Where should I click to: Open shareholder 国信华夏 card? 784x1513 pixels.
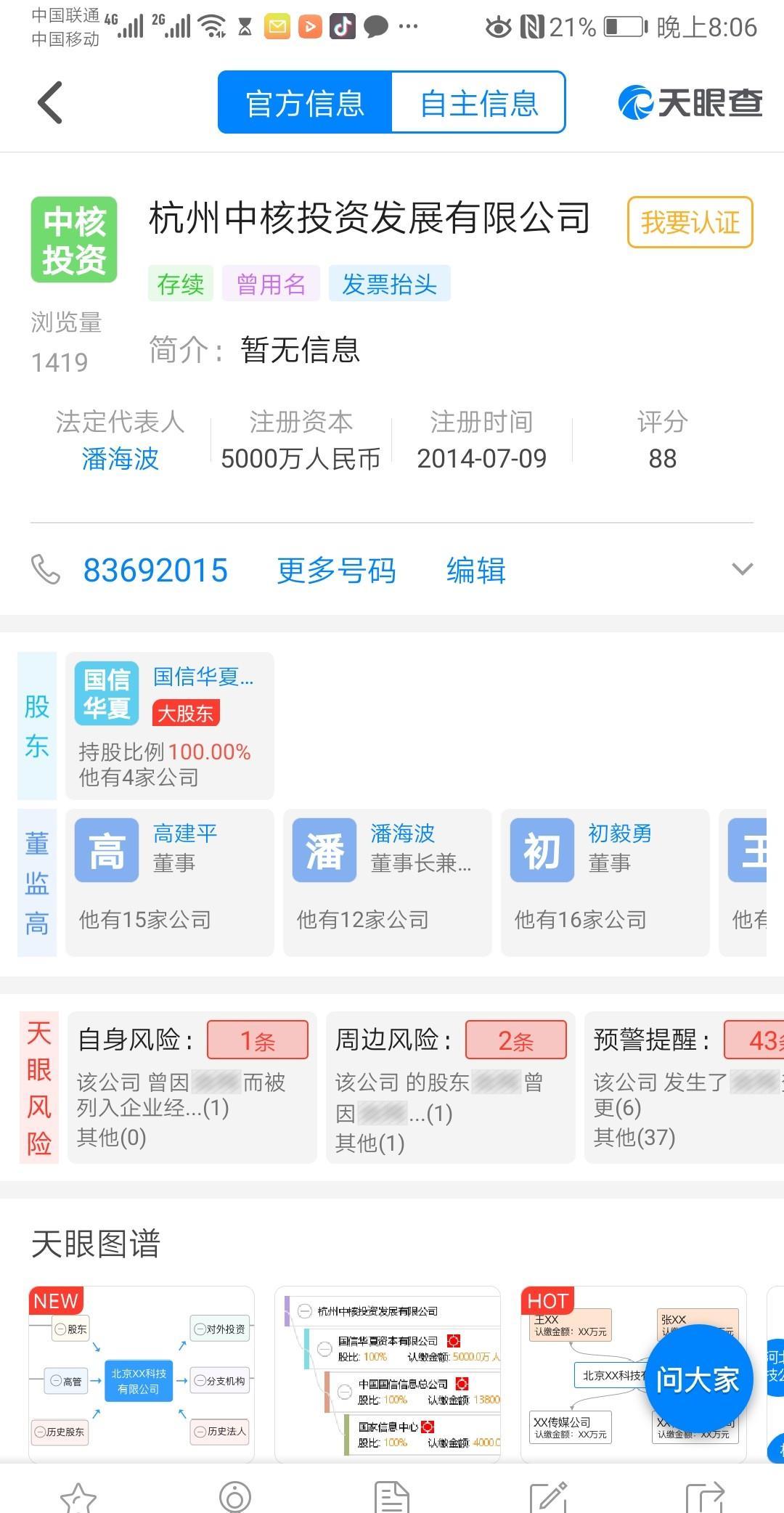coord(170,726)
